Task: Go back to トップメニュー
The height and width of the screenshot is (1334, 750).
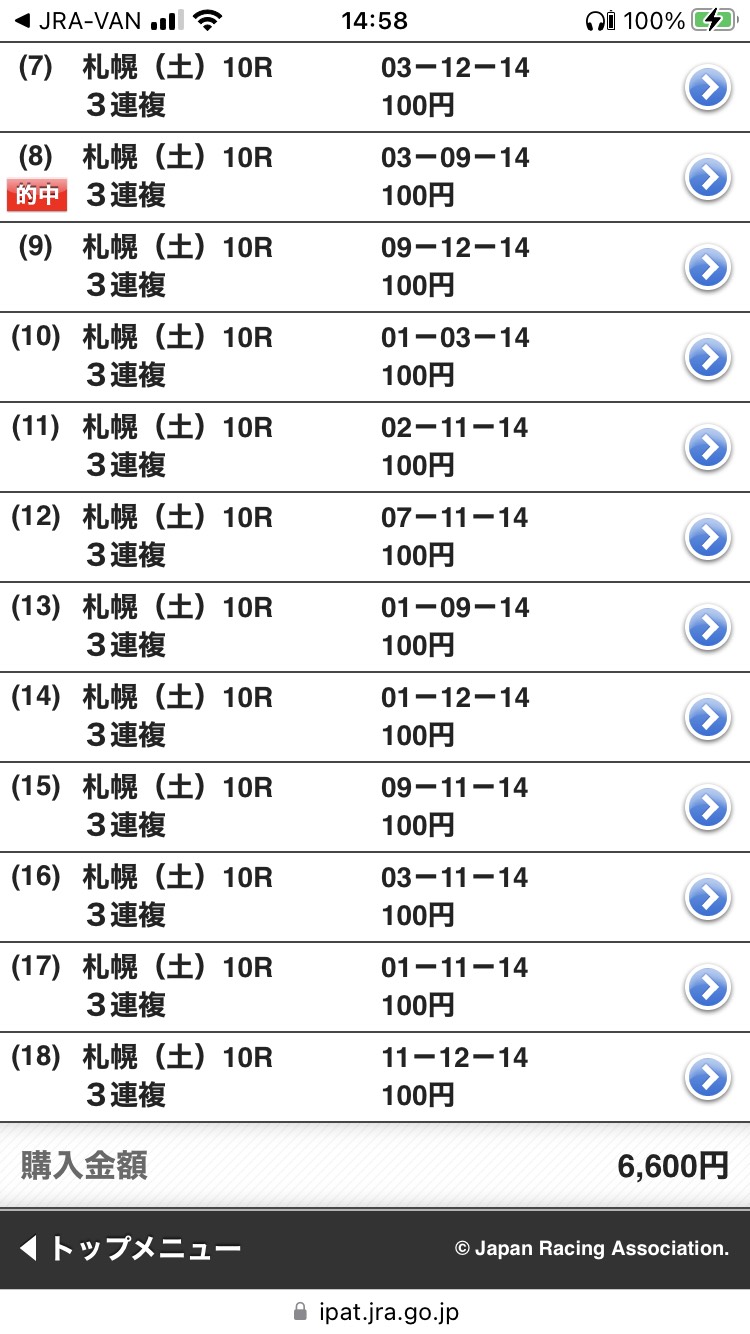Action: point(131,1248)
